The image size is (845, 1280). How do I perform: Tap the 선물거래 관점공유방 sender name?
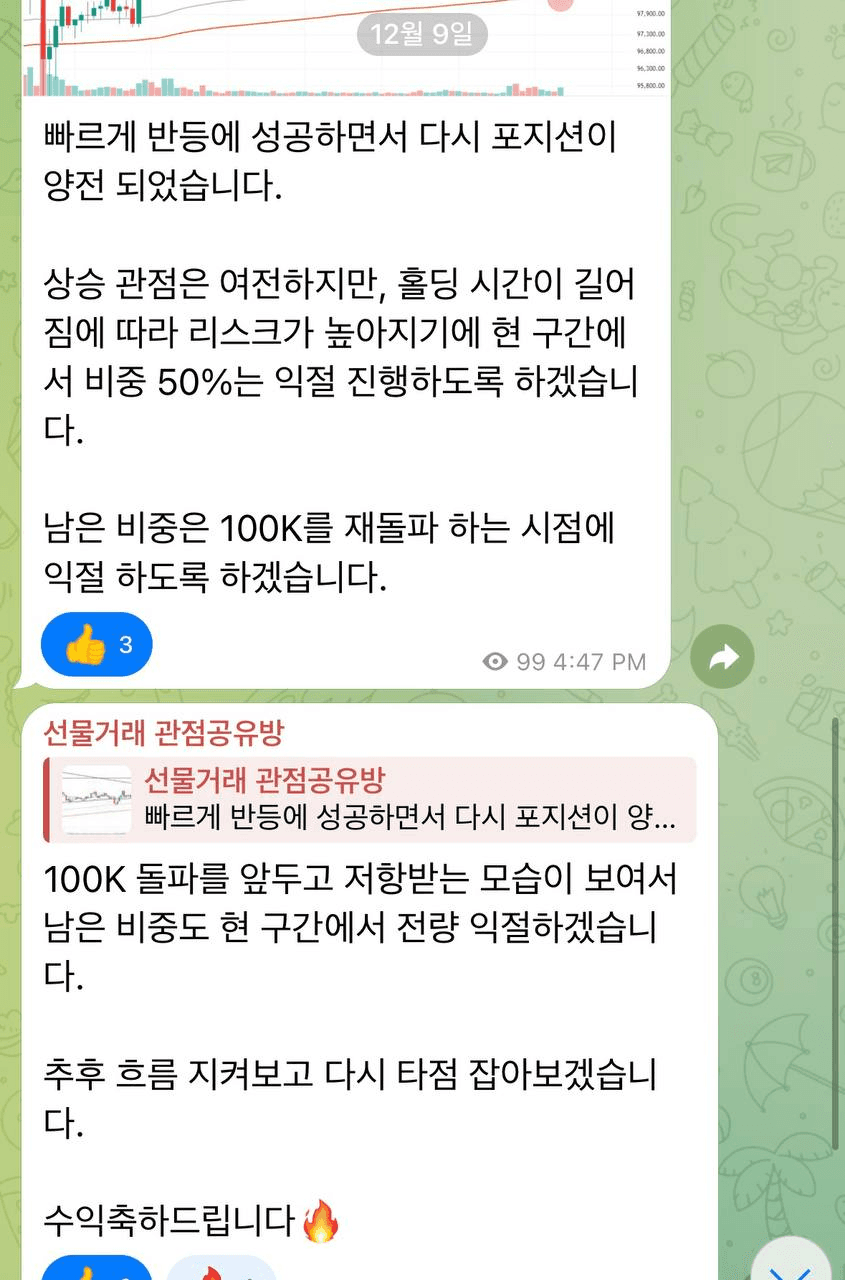(163, 733)
